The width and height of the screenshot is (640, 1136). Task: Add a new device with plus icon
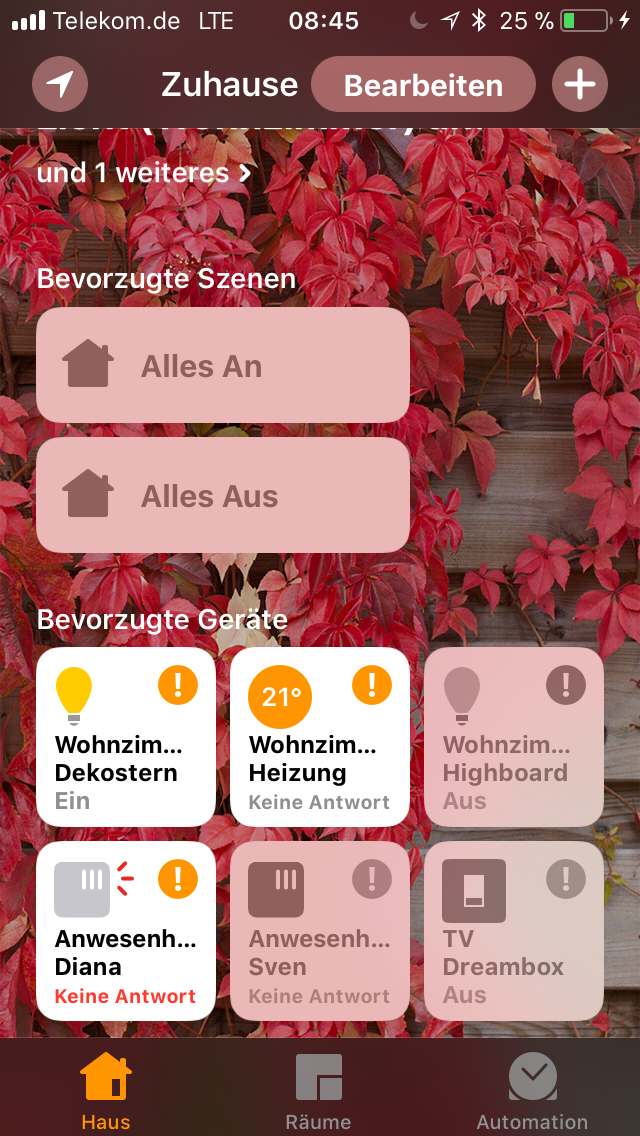580,85
